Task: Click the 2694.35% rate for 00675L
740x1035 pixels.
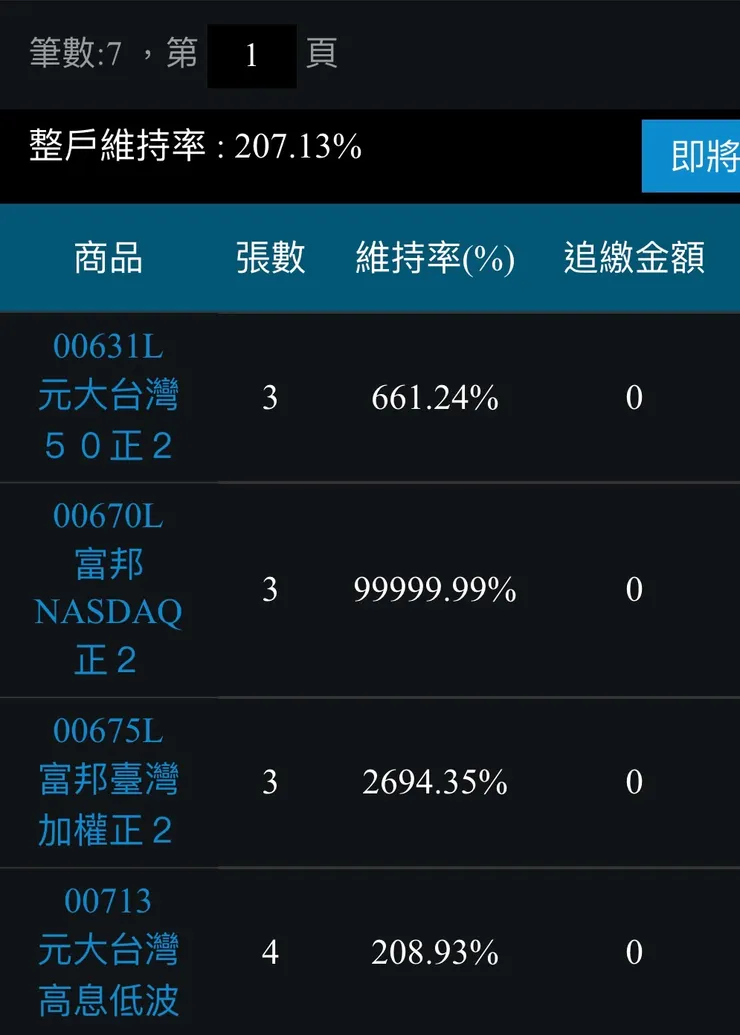Action: tap(433, 783)
